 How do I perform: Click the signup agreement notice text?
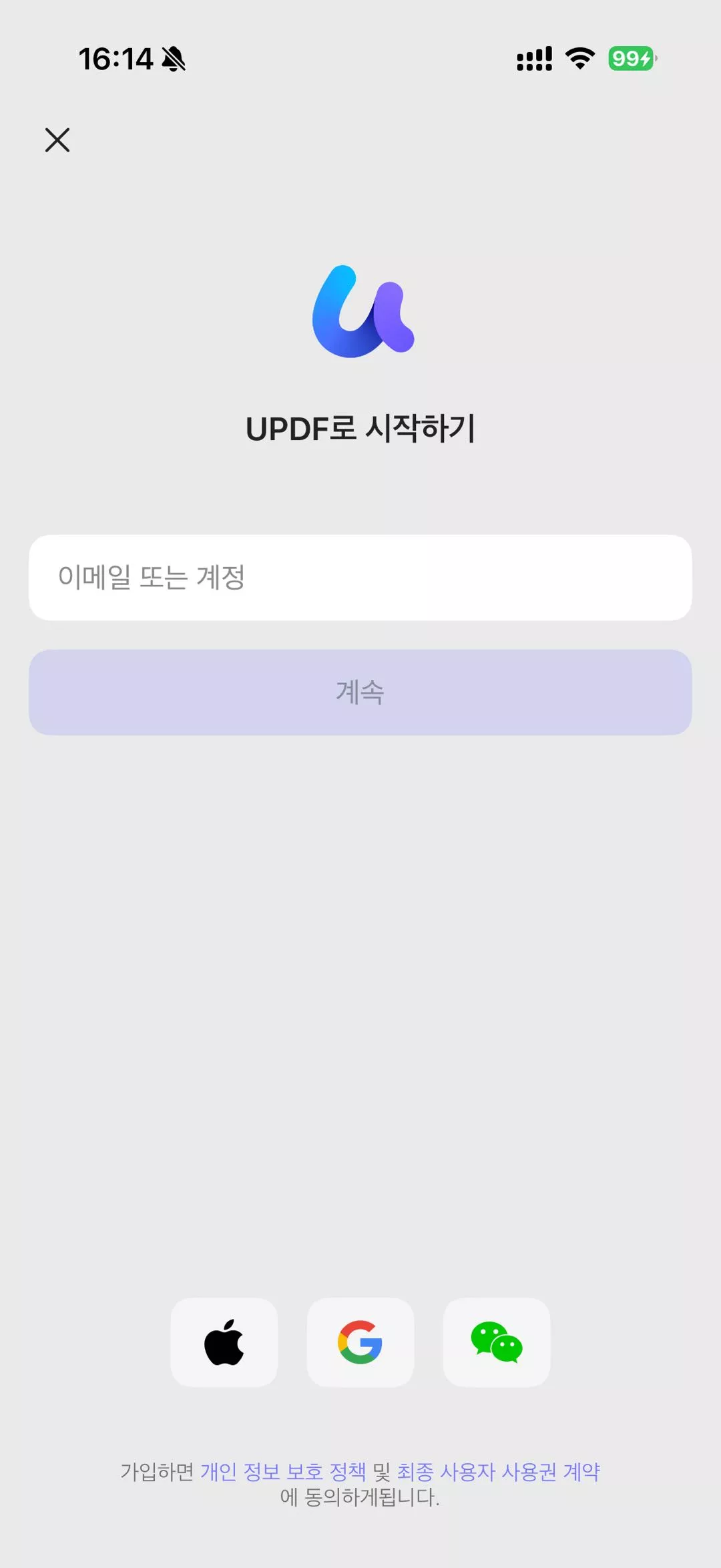click(360, 1483)
